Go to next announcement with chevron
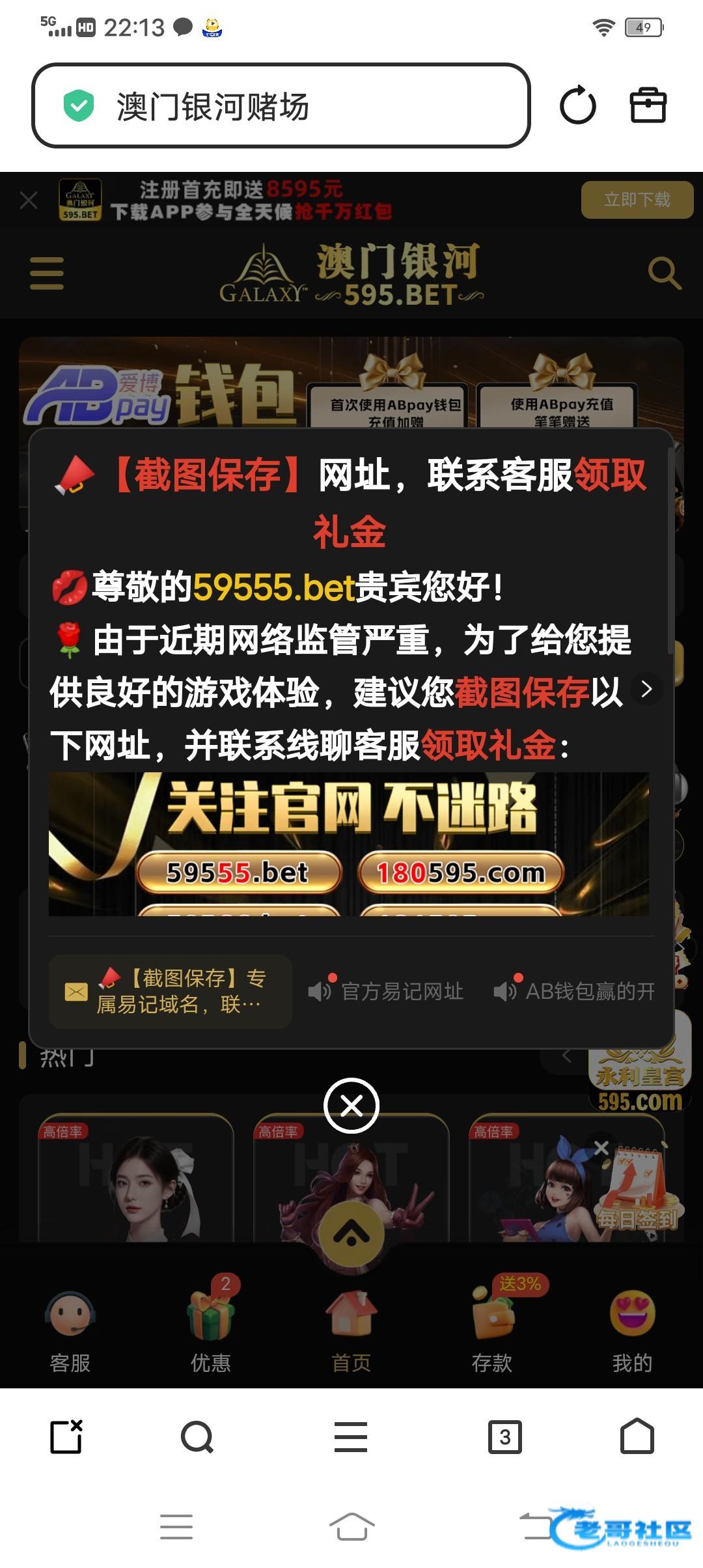The height and width of the screenshot is (1568, 703). pos(646,689)
